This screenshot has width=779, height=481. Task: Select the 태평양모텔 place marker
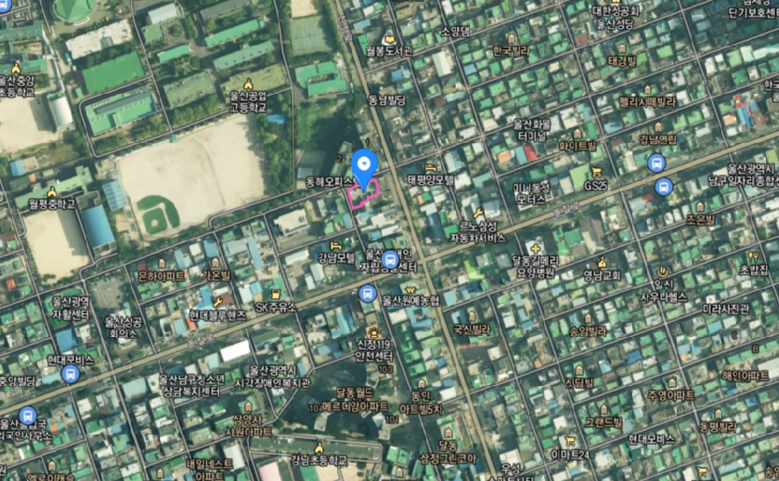(x=430, y=169)
